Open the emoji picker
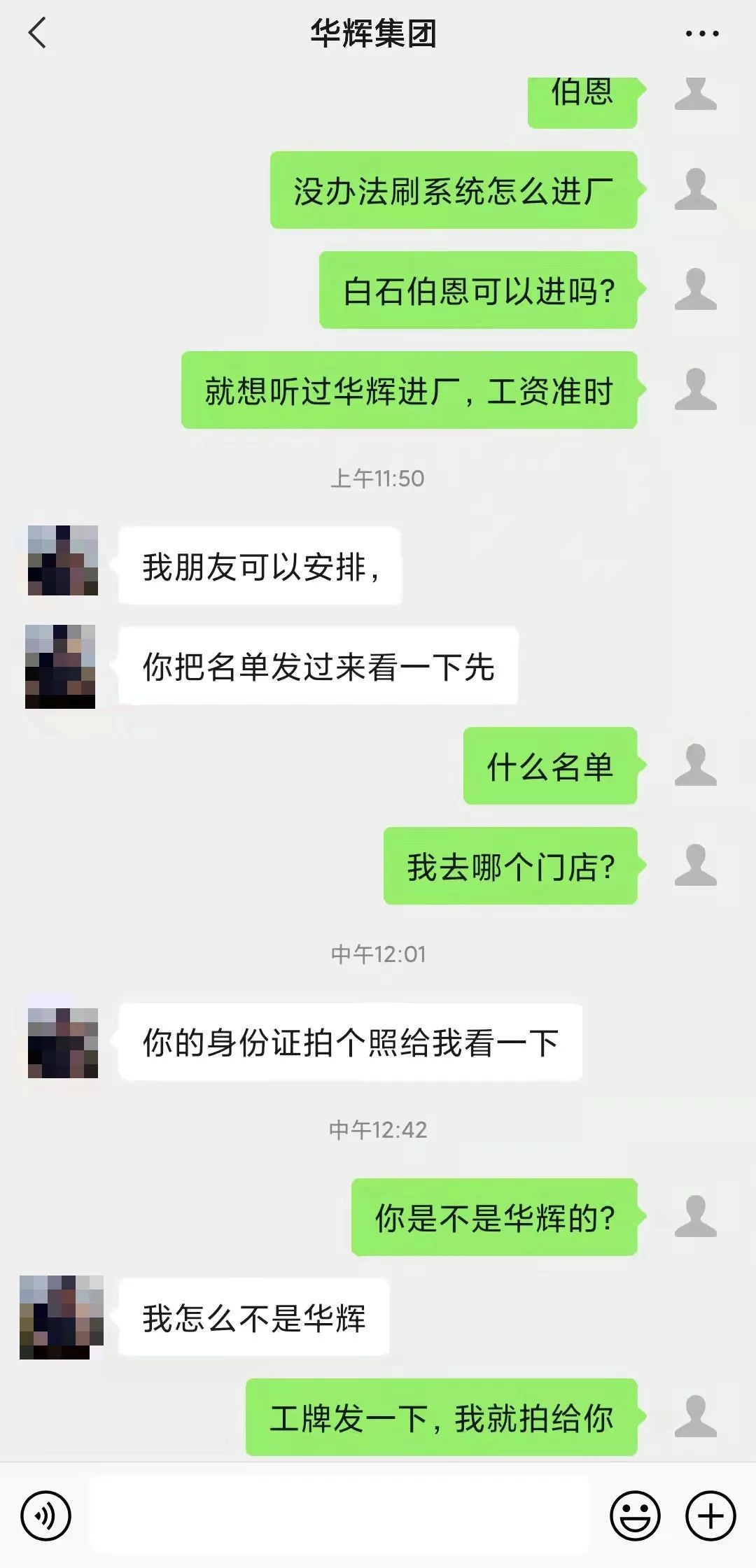The width and height of the screenshot is (756, 1568). tap(635, 1516)
